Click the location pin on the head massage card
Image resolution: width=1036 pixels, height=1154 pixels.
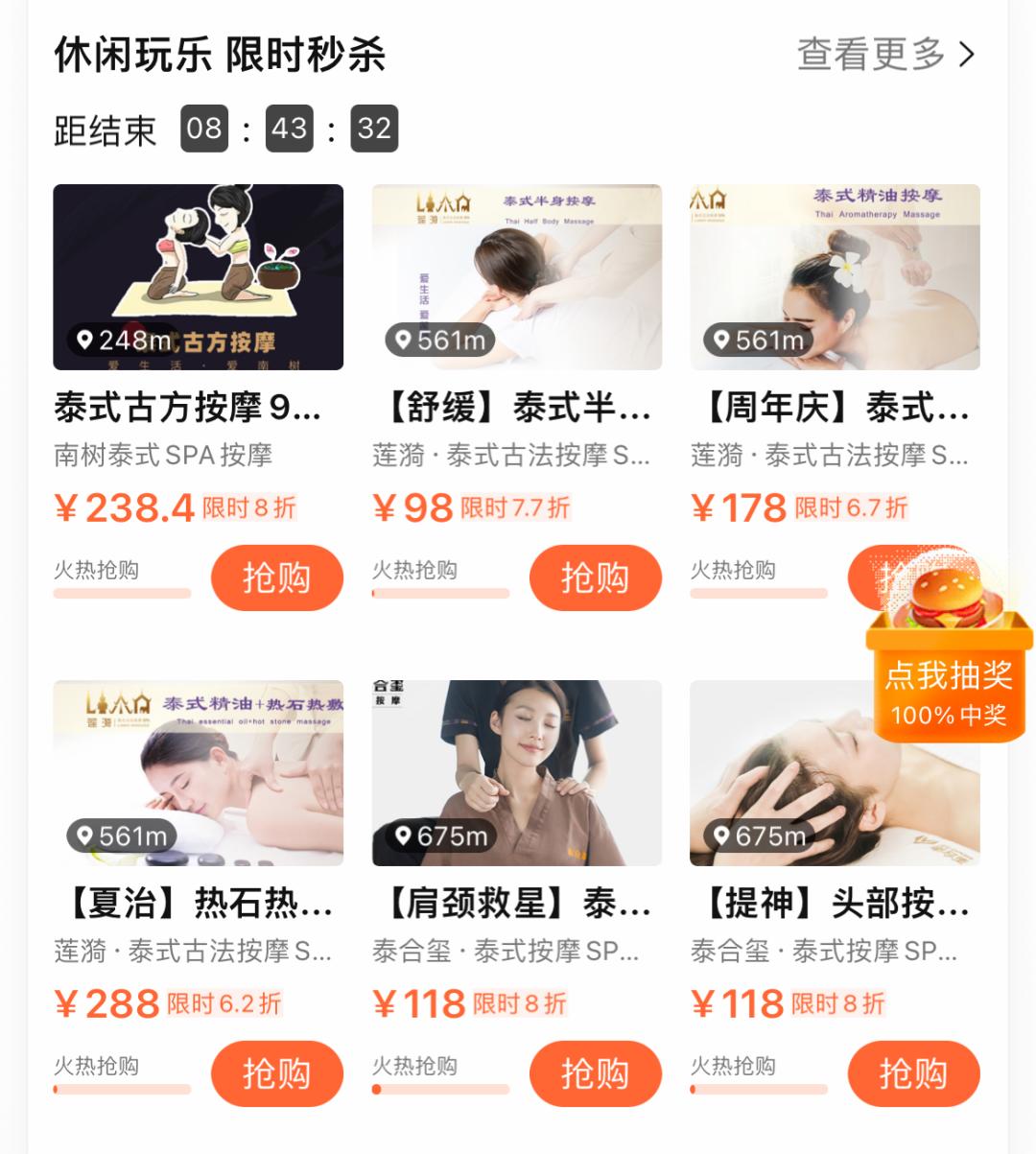coord(722,835)
